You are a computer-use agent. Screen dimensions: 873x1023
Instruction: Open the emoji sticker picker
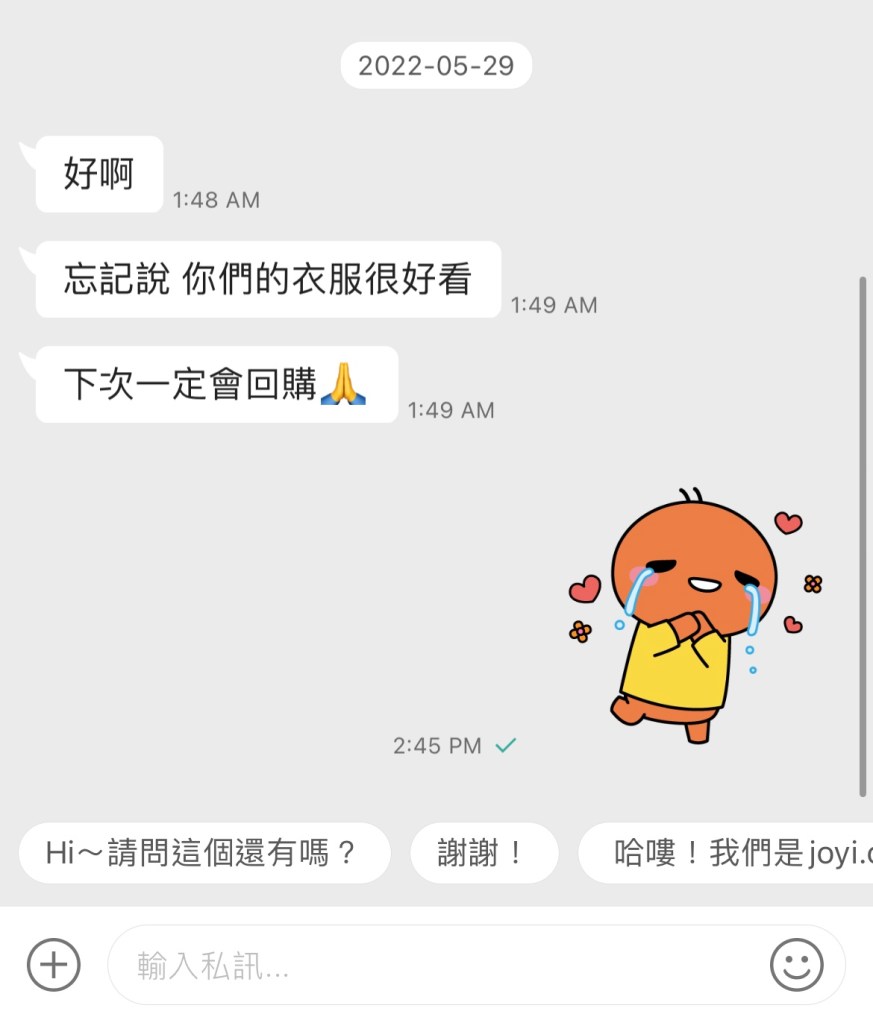click(796, 965)
